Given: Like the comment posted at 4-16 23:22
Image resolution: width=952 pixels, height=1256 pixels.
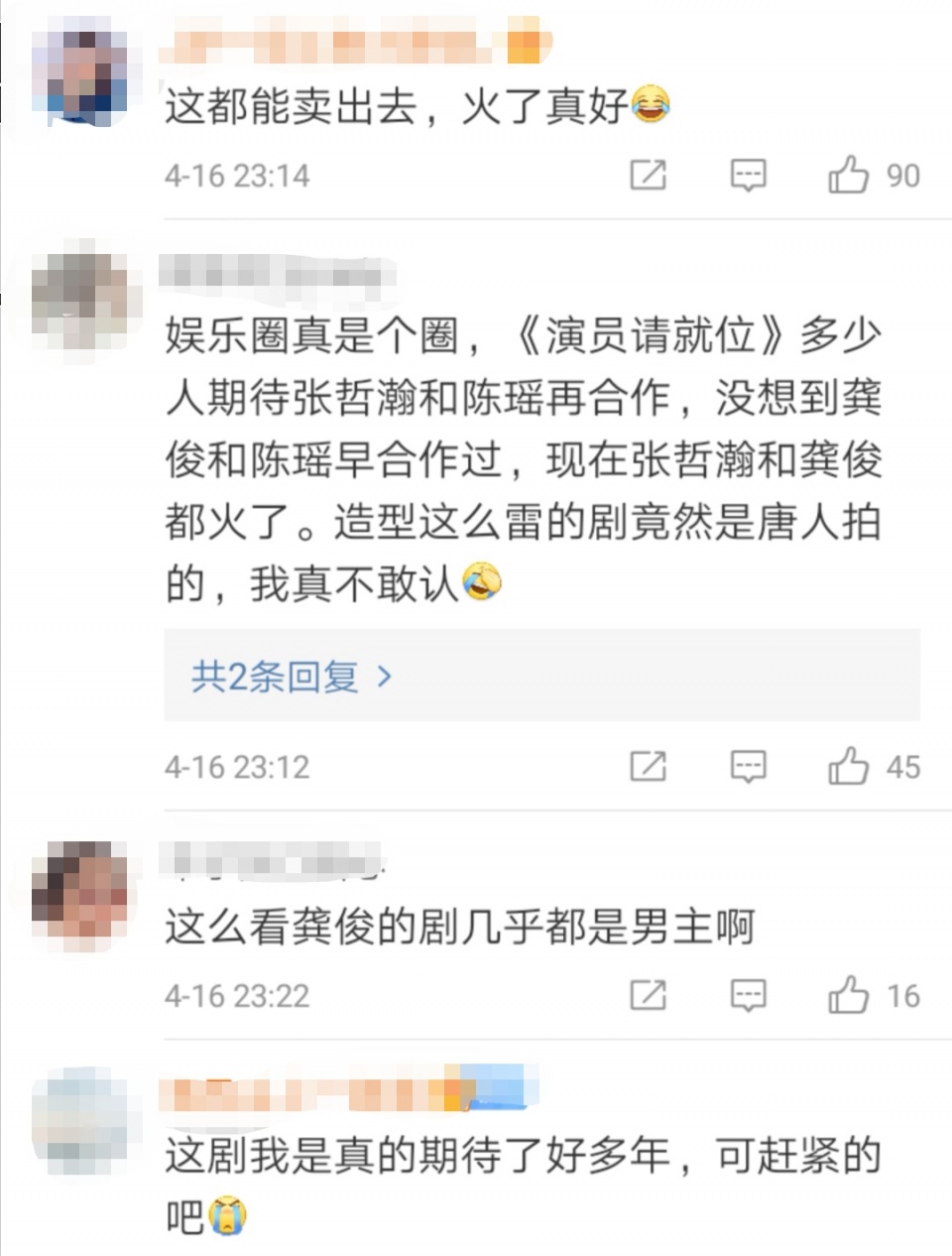Looking at the screenshot, I should point(849,995).
